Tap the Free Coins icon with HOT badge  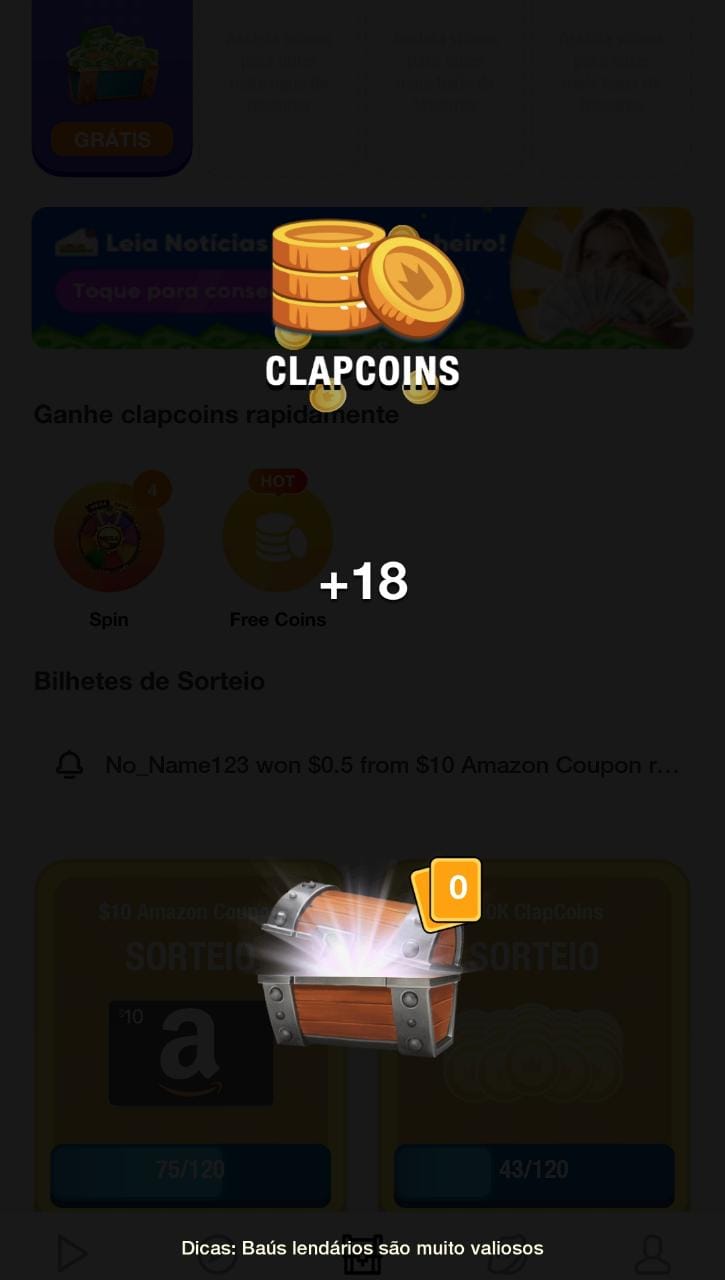pos(277,535)
